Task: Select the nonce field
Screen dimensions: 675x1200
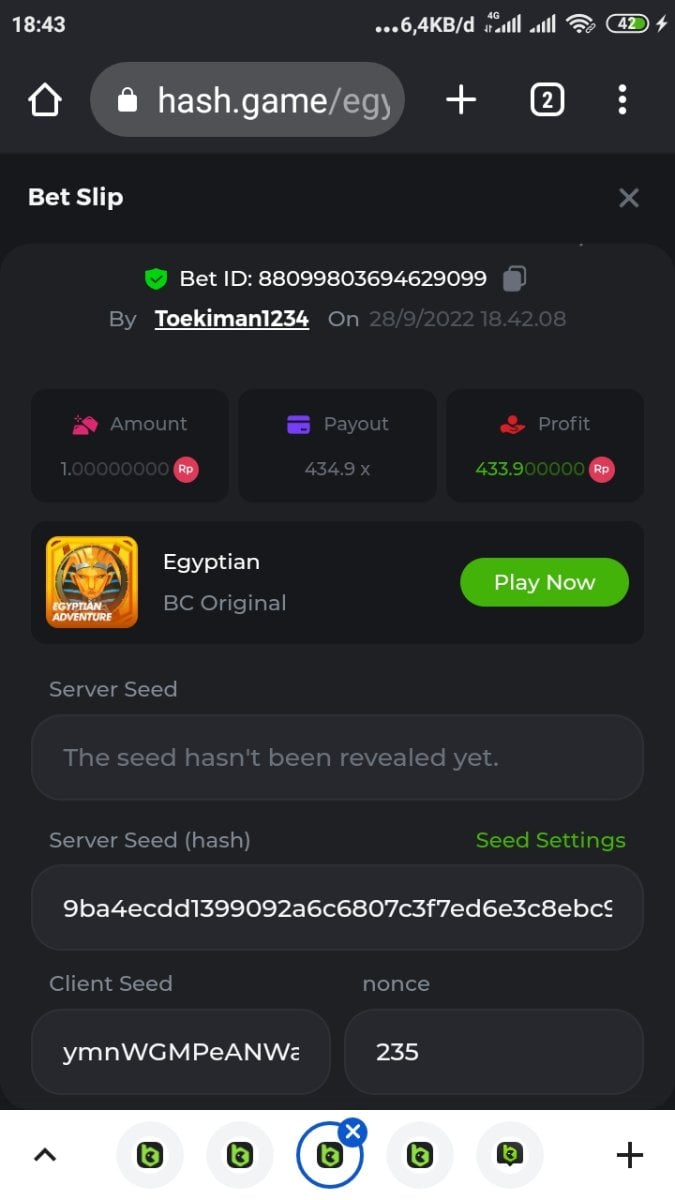Action: [493, 1051]
